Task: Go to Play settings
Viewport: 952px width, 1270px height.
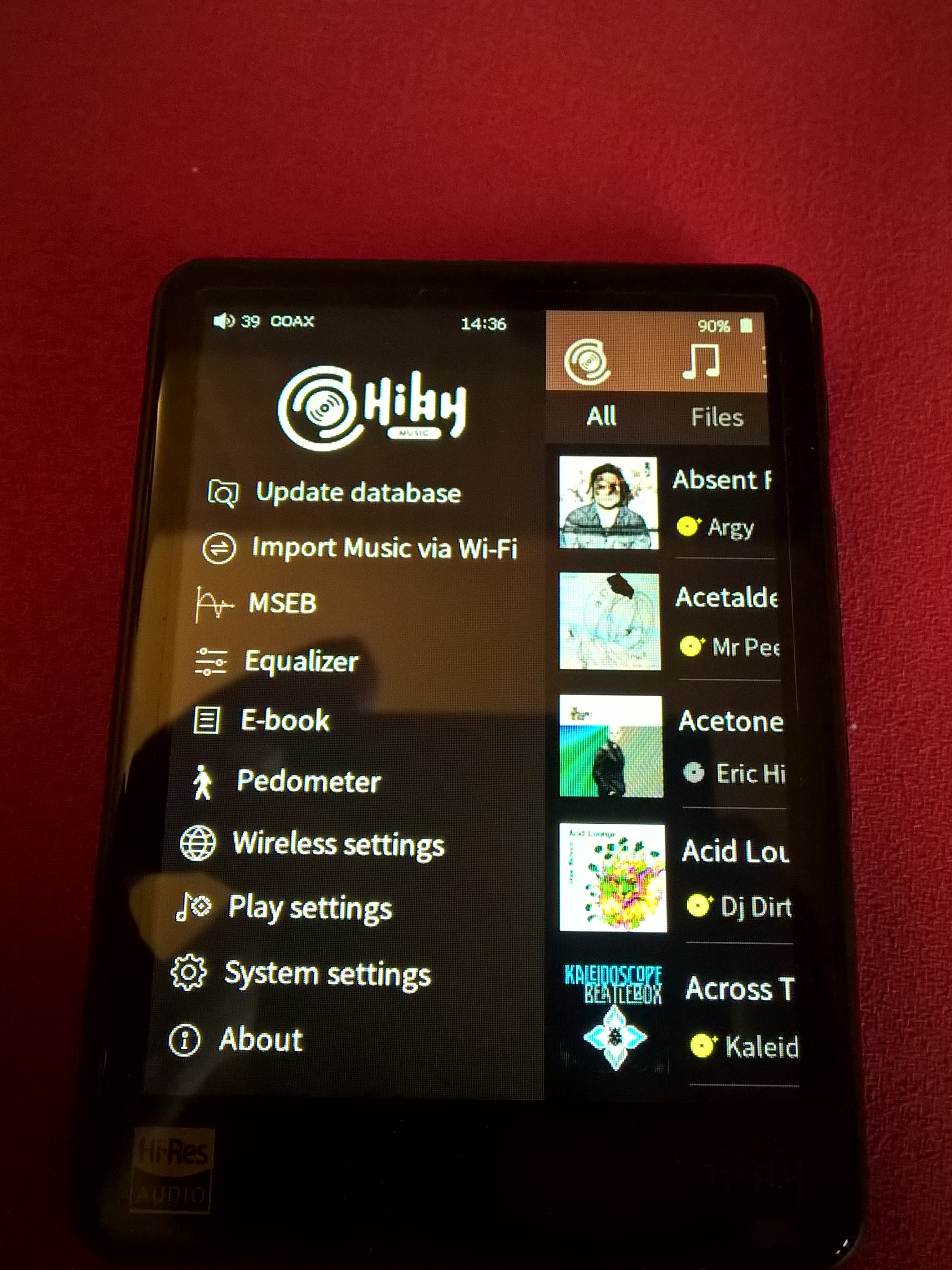Action: pos(310,908)
